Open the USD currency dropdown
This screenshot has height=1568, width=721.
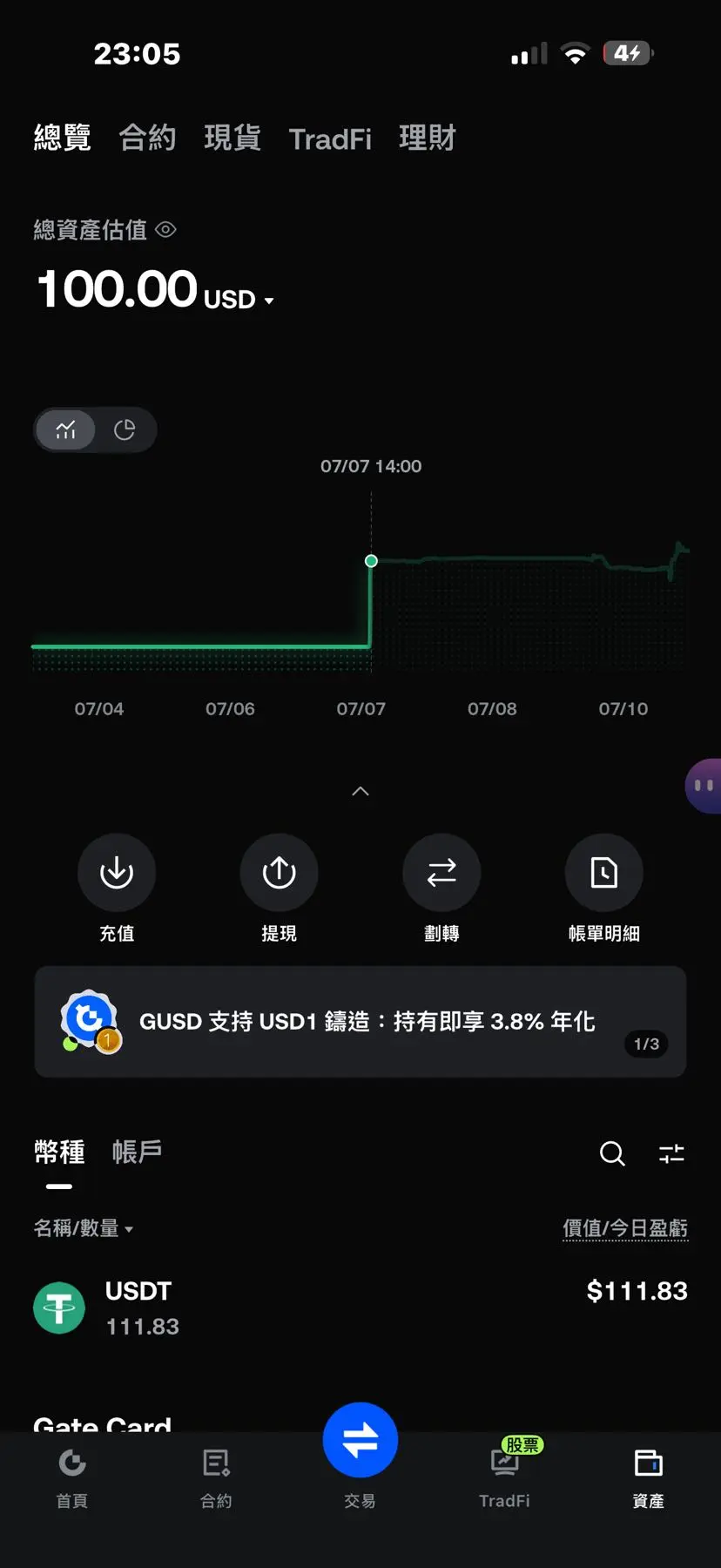click(239, 300)
